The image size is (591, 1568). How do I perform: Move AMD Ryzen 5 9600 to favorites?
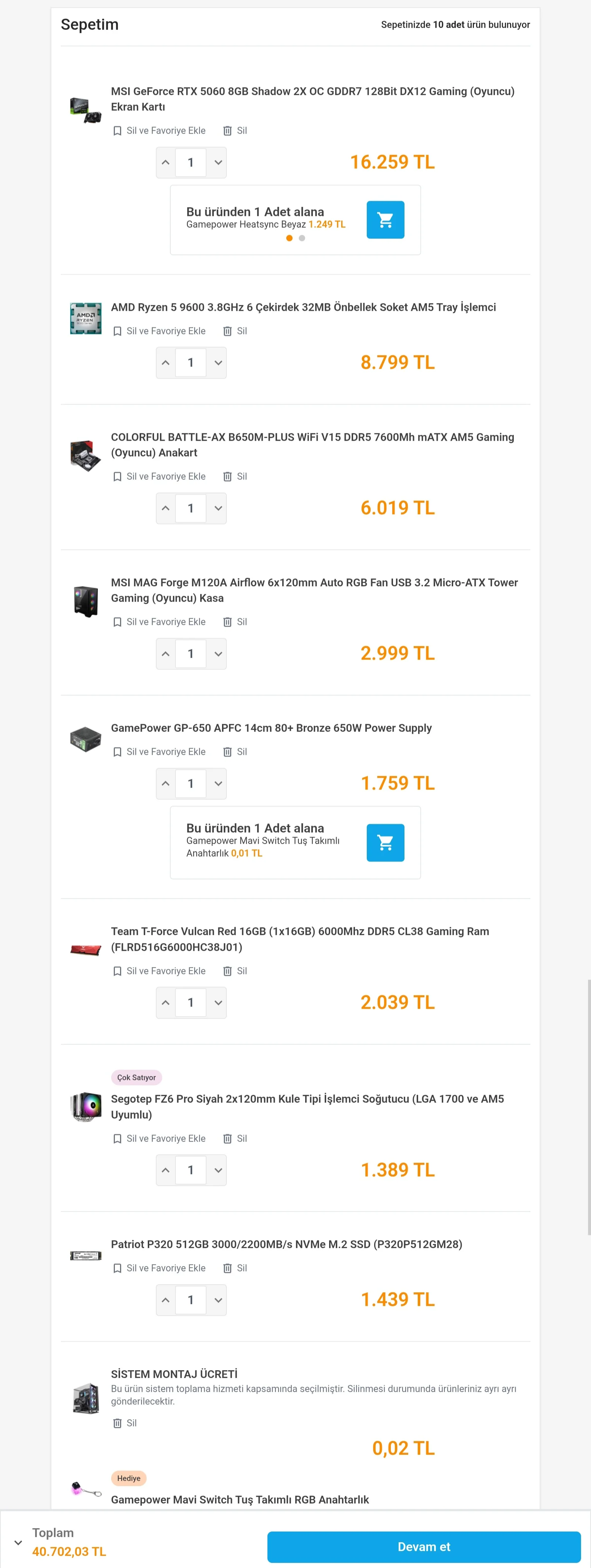pyautogui.click(x=160, y=331)
